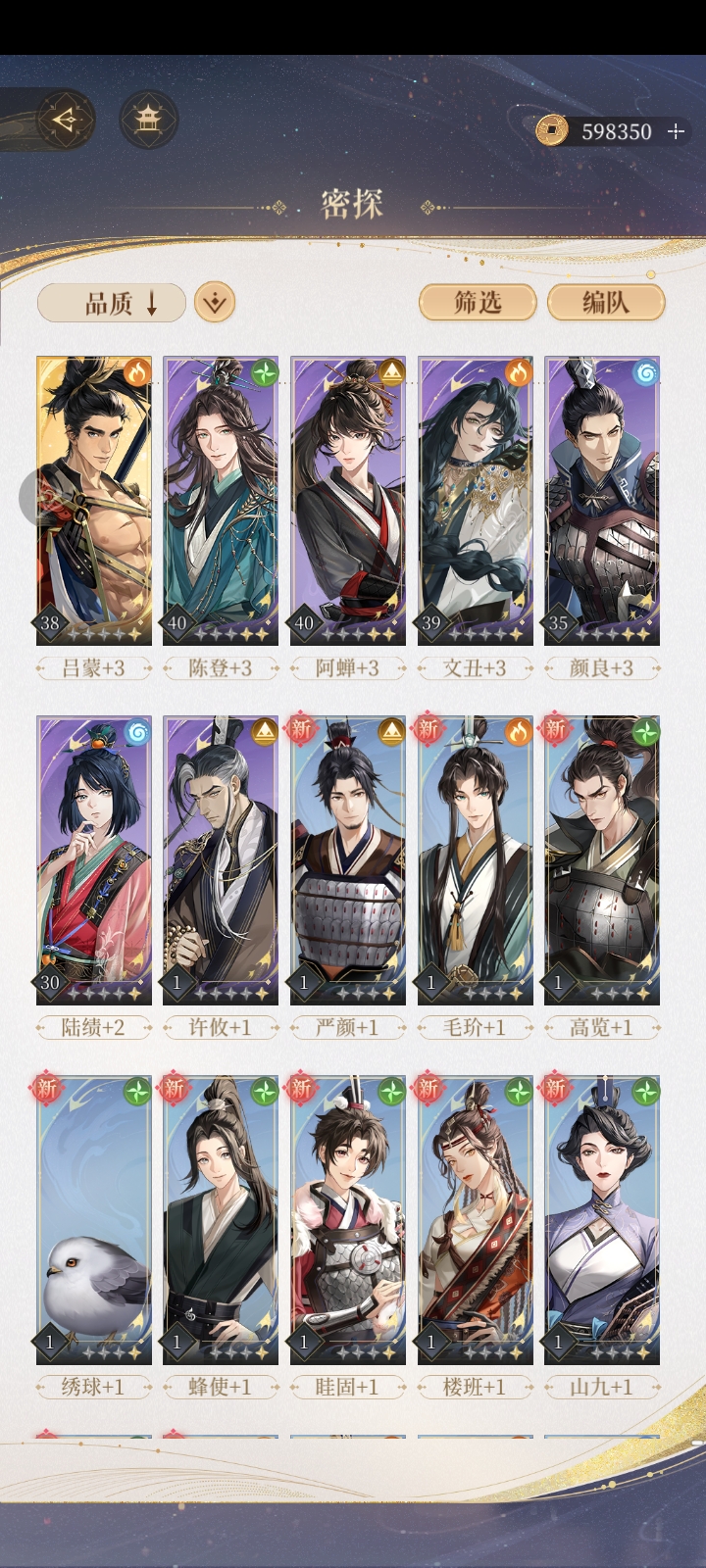706x1568 pixels.
Task: Open the 楼班+1 card
Action: coord(476,1220)
